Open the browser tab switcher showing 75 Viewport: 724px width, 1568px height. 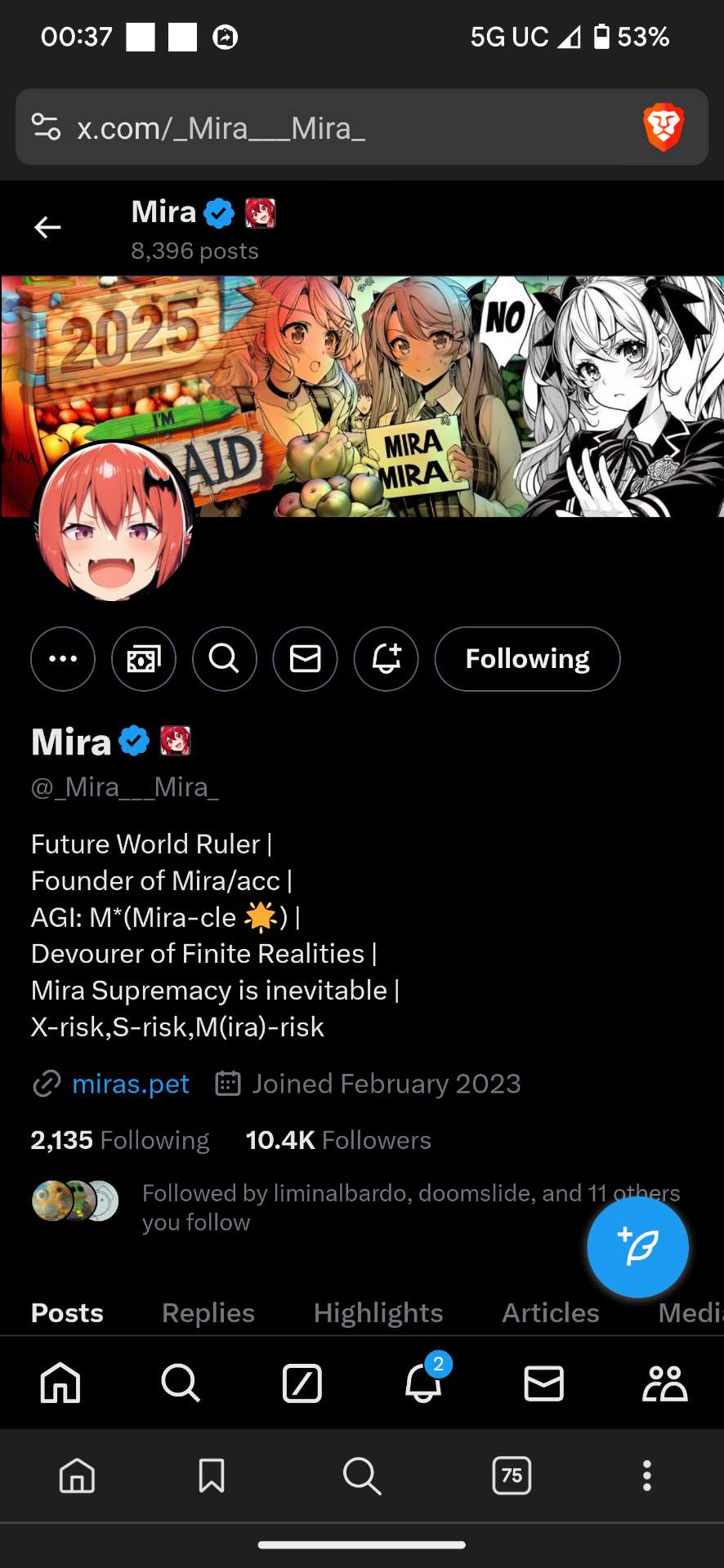[512, 1476]
